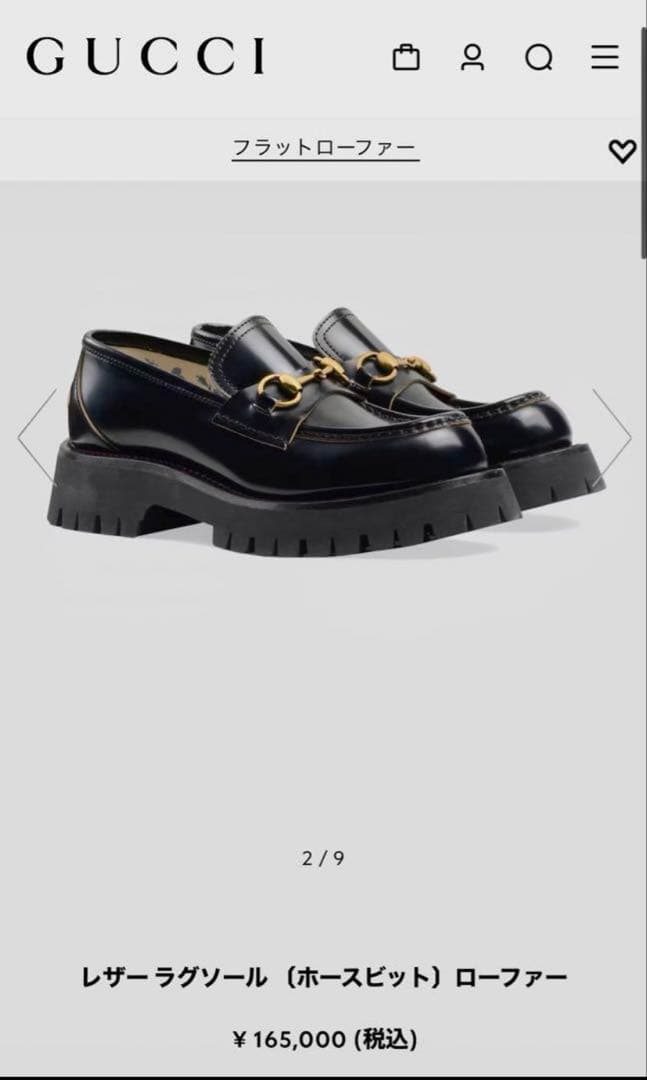Open the account profile icon
The width and height of the screenshot is (647, 1080).
[x=472, y=57]
